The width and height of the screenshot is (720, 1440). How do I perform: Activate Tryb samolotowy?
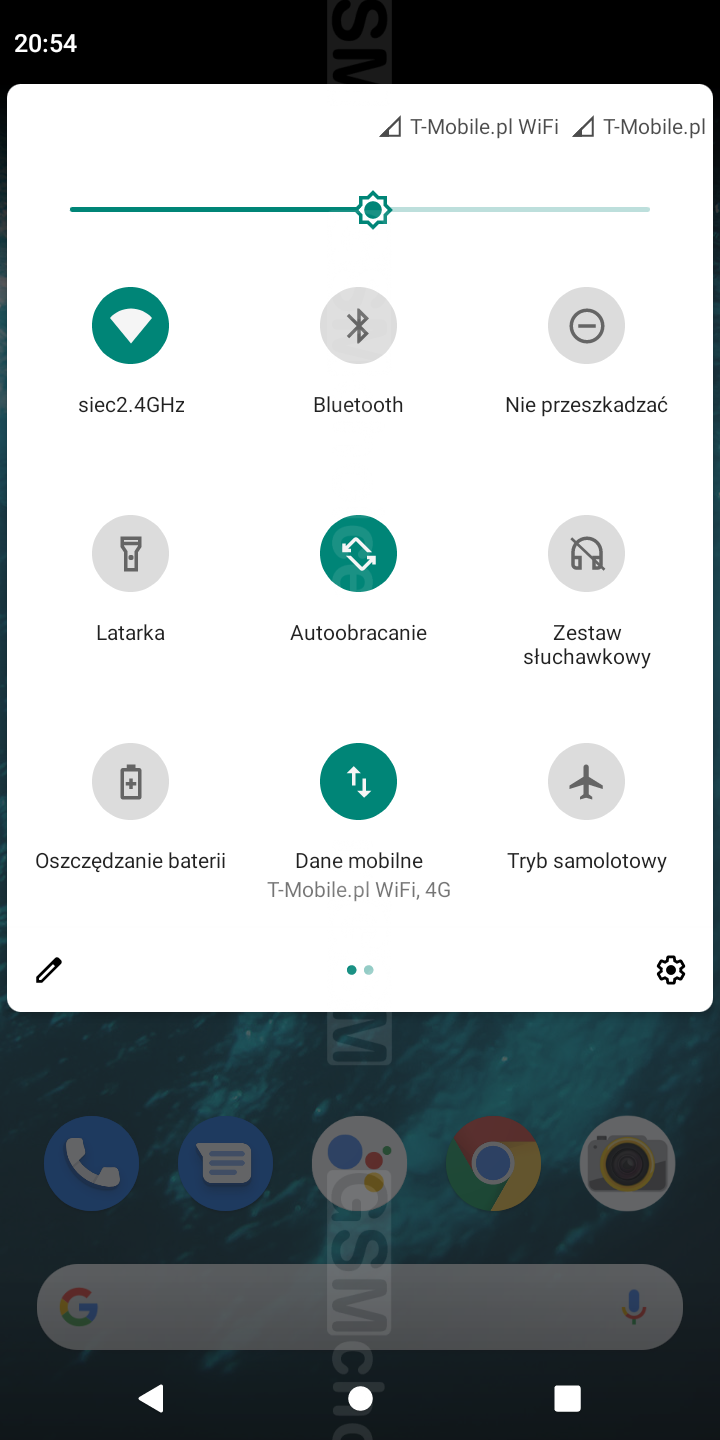(x=586, y=782)
